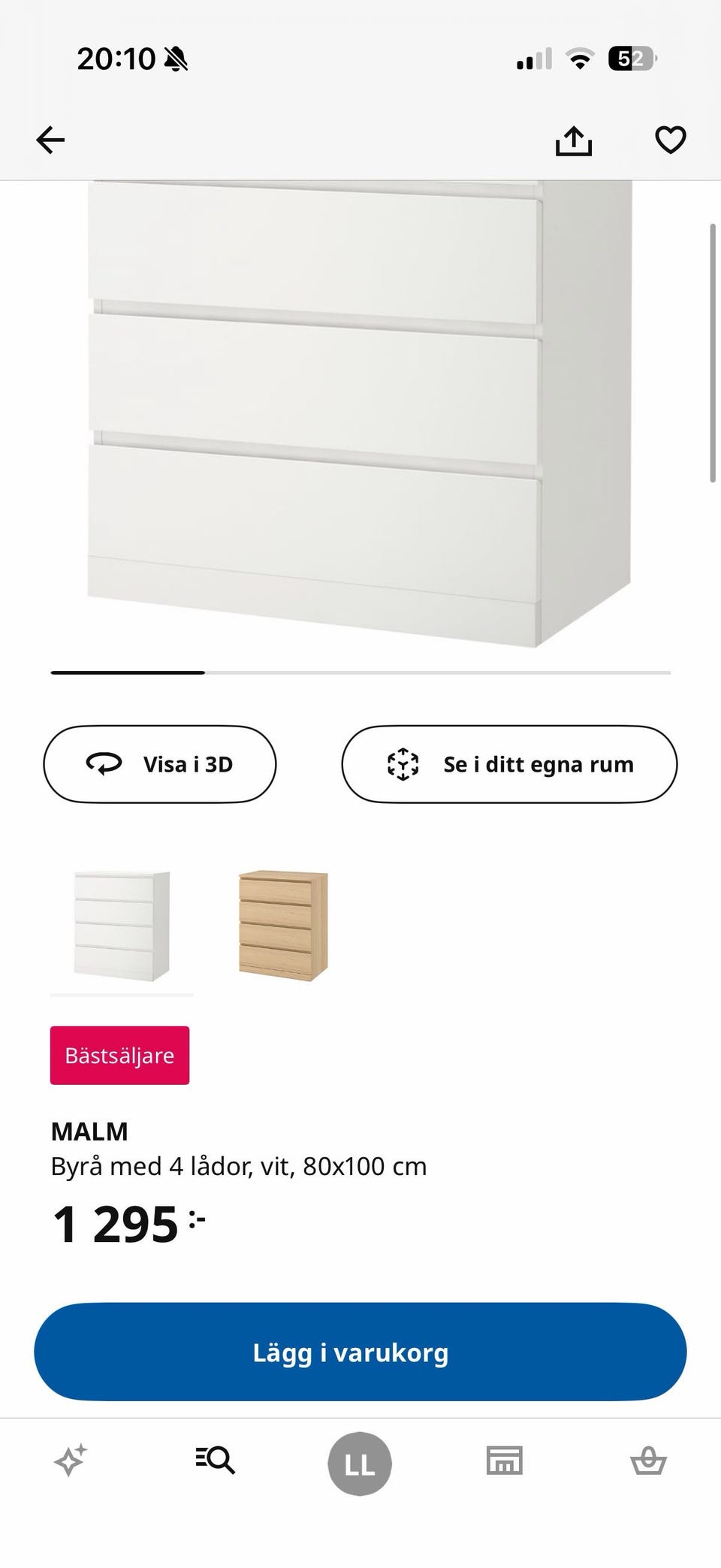The width and height of the screenshot is (721, 1568).
Task: Open your profile via the LL avatar
Action: [360, 1461]
